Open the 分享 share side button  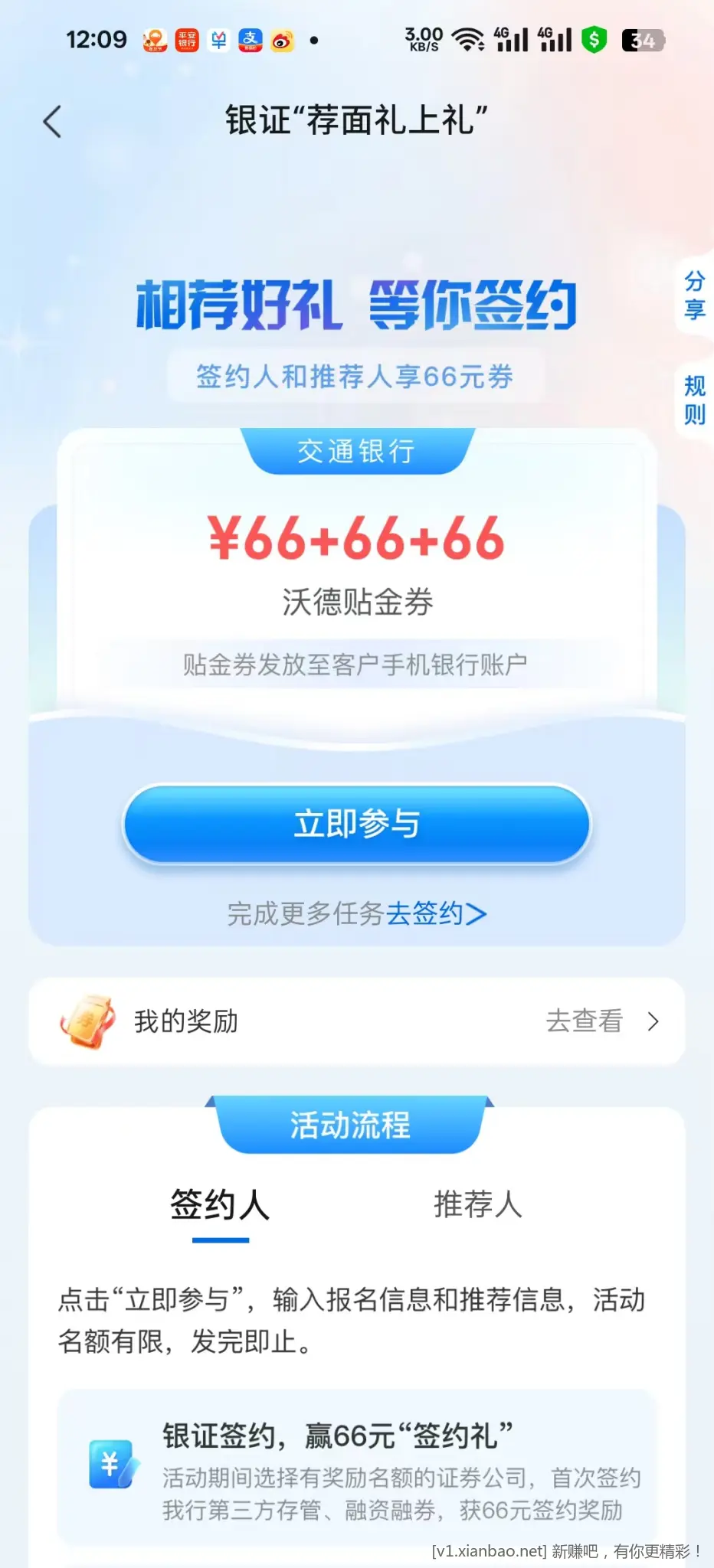tap(694, 296)
